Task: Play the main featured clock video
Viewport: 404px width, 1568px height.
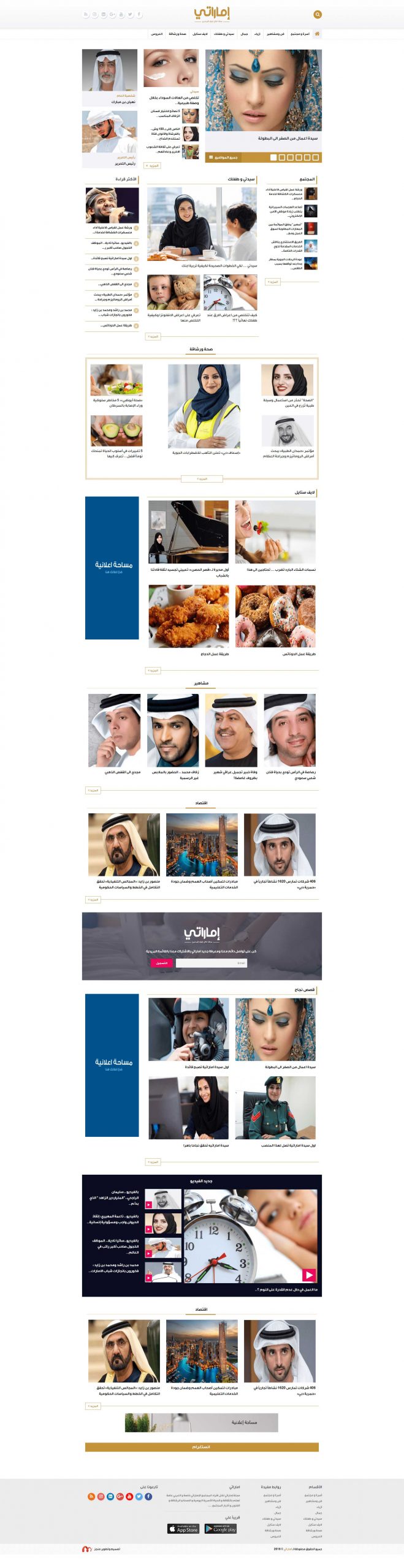Action: [309, 1275]
